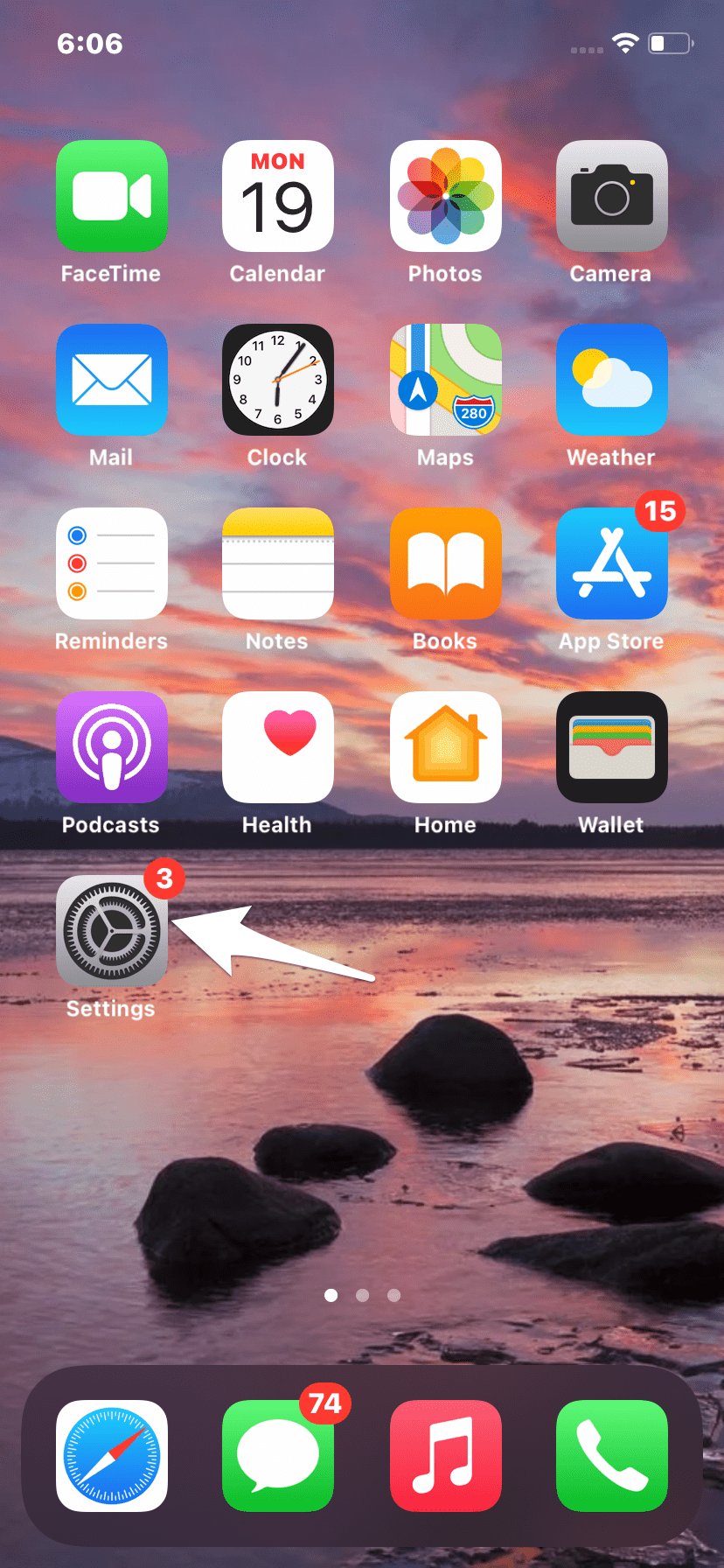Launch Safari from the dock
The height and width of the screenshot is (1568, 724).
[111, 1456]
